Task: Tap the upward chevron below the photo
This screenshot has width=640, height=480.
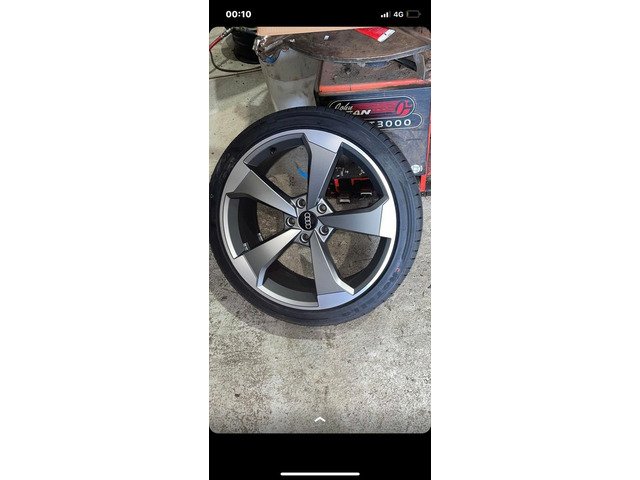Action: point(320,419)
